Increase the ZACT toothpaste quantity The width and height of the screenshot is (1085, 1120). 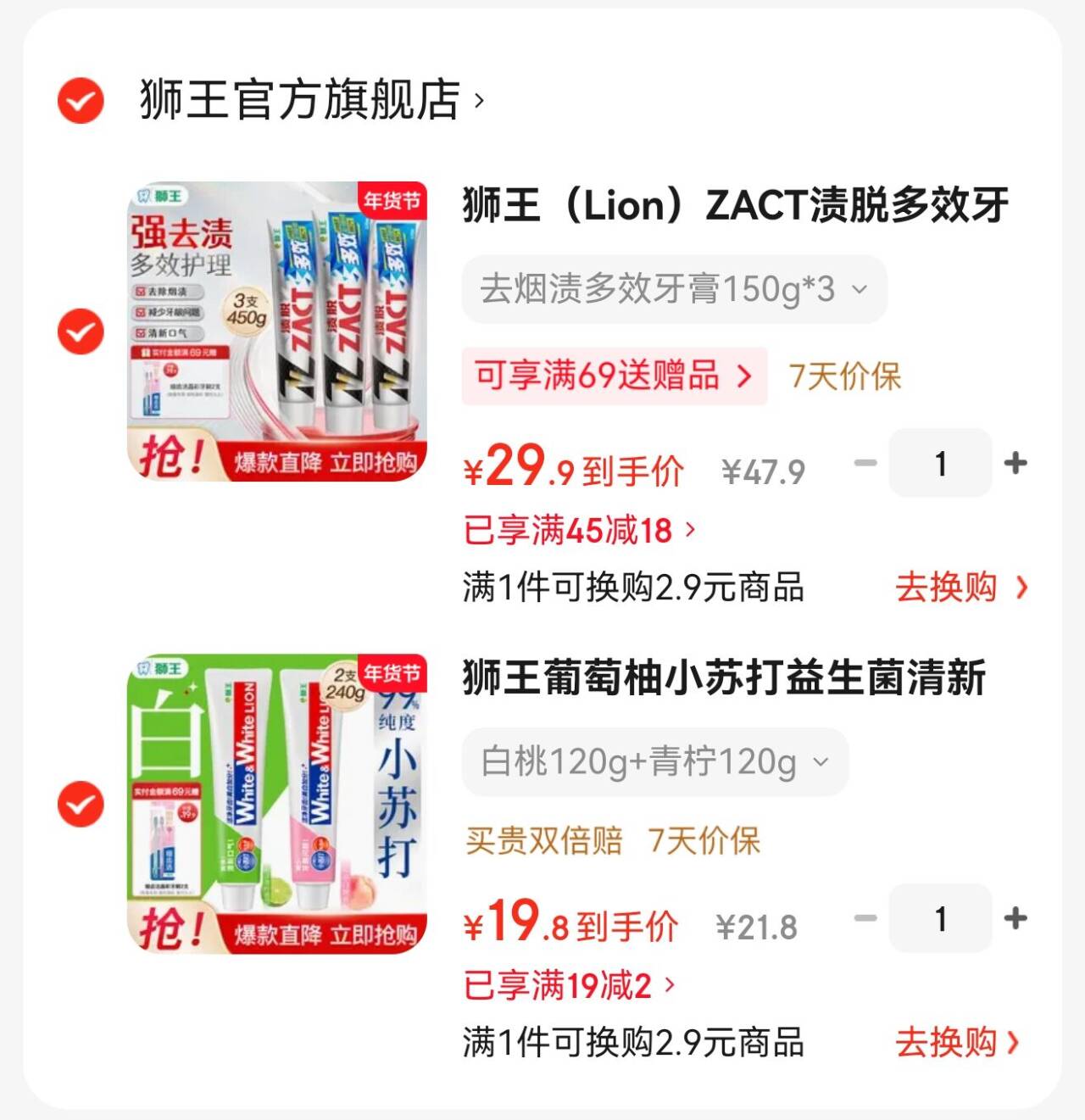pyautogui.click(x=1015, y=463)
